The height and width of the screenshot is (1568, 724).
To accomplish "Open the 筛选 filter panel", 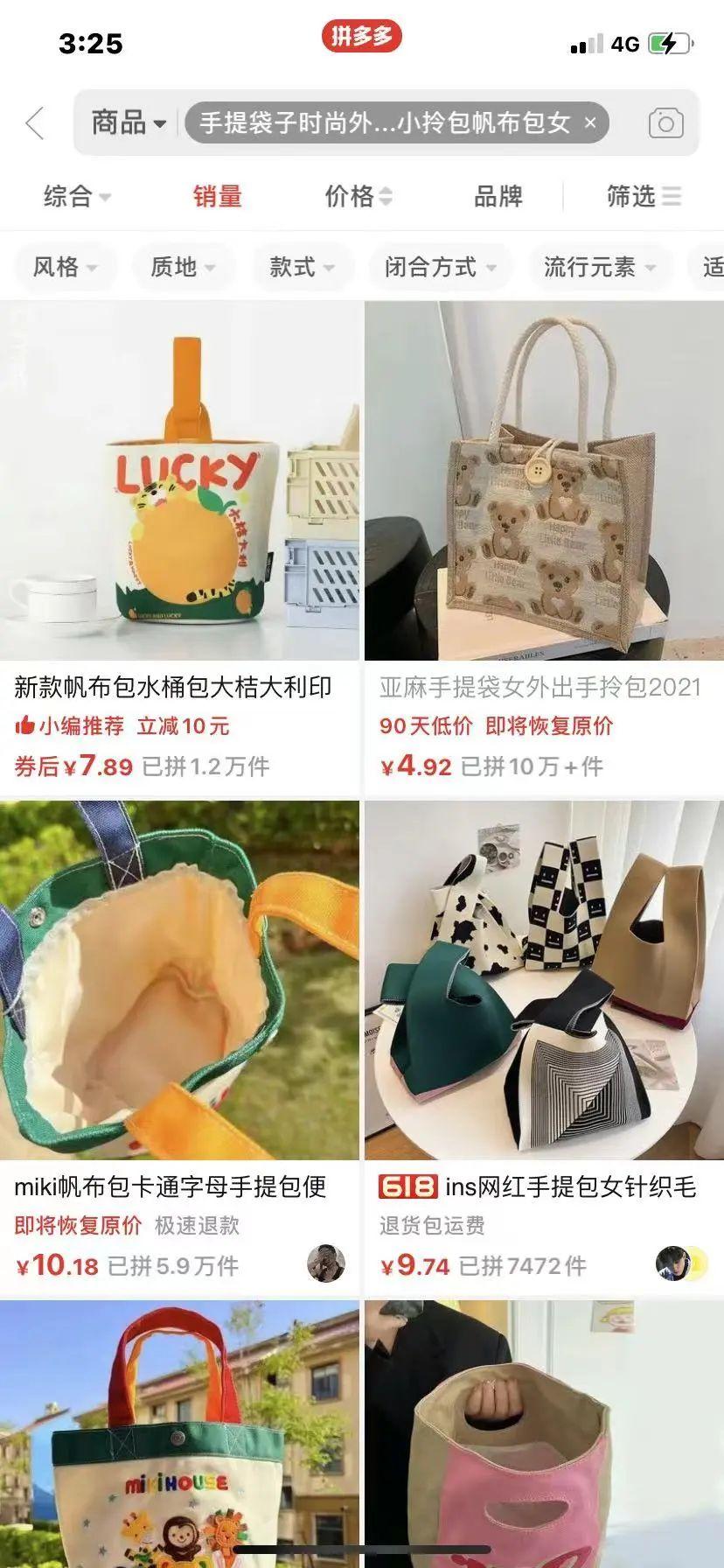I will (643, 196).
